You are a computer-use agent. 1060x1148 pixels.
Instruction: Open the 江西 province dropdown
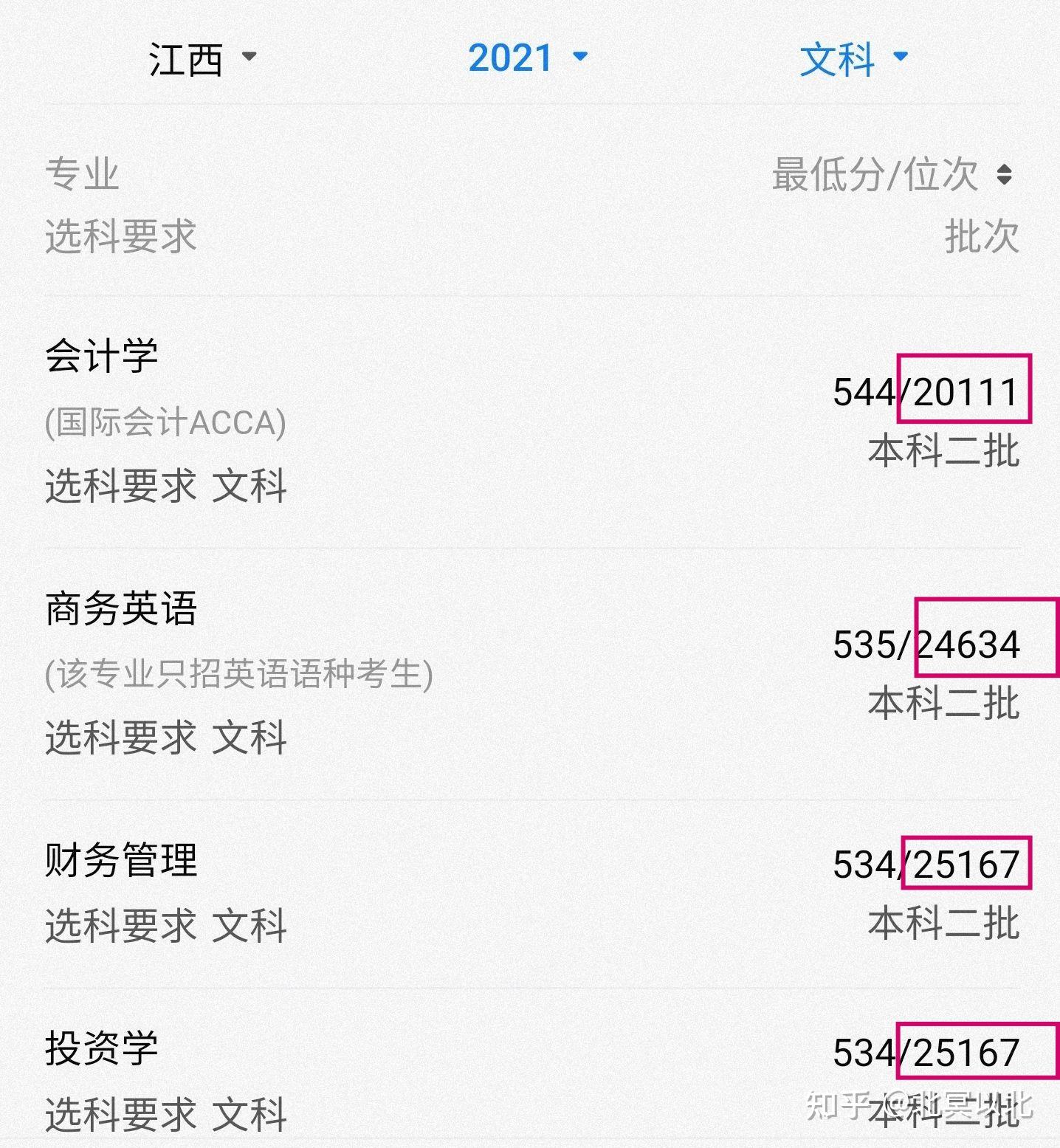(x=202, y=58)
